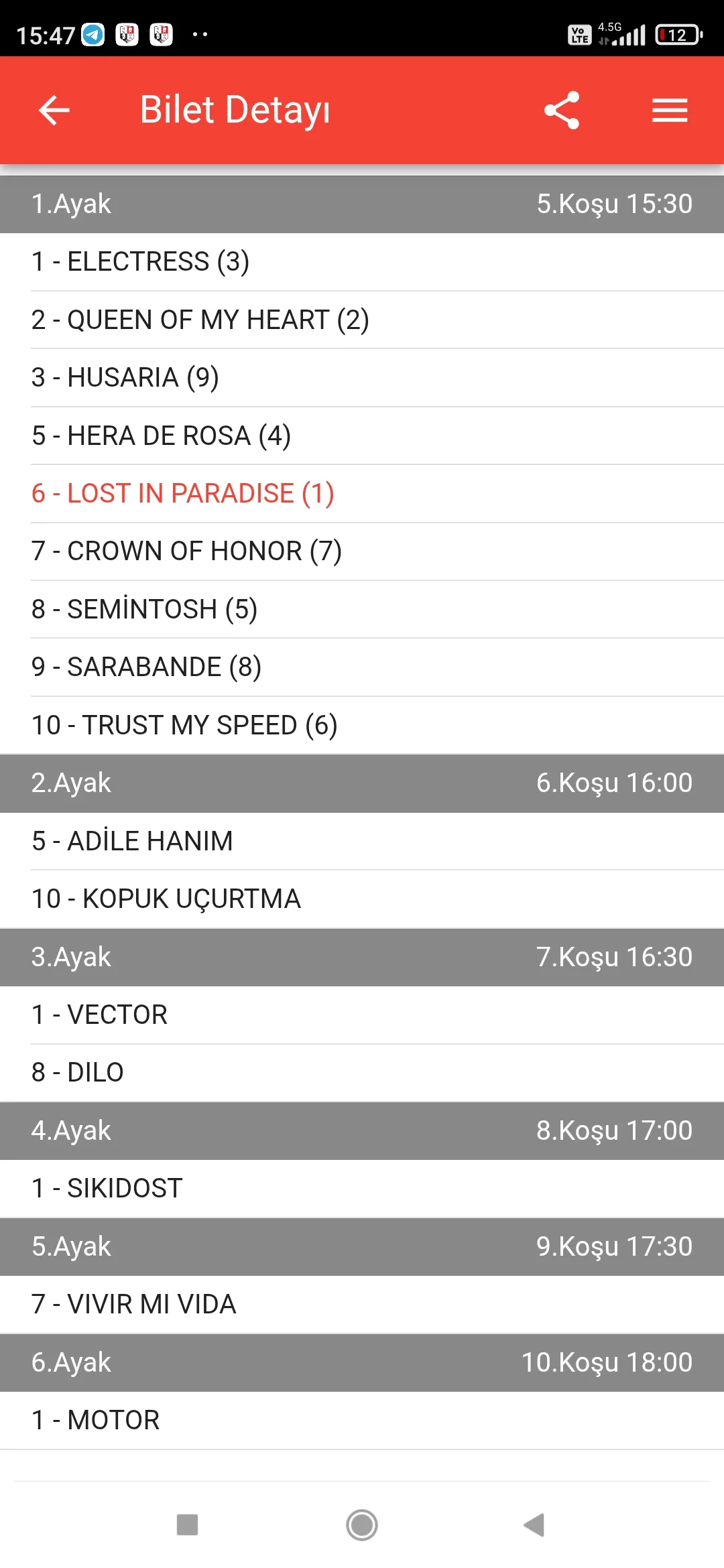Share this ticket detail
The image size is (724, 1568).
click(562, 111)
